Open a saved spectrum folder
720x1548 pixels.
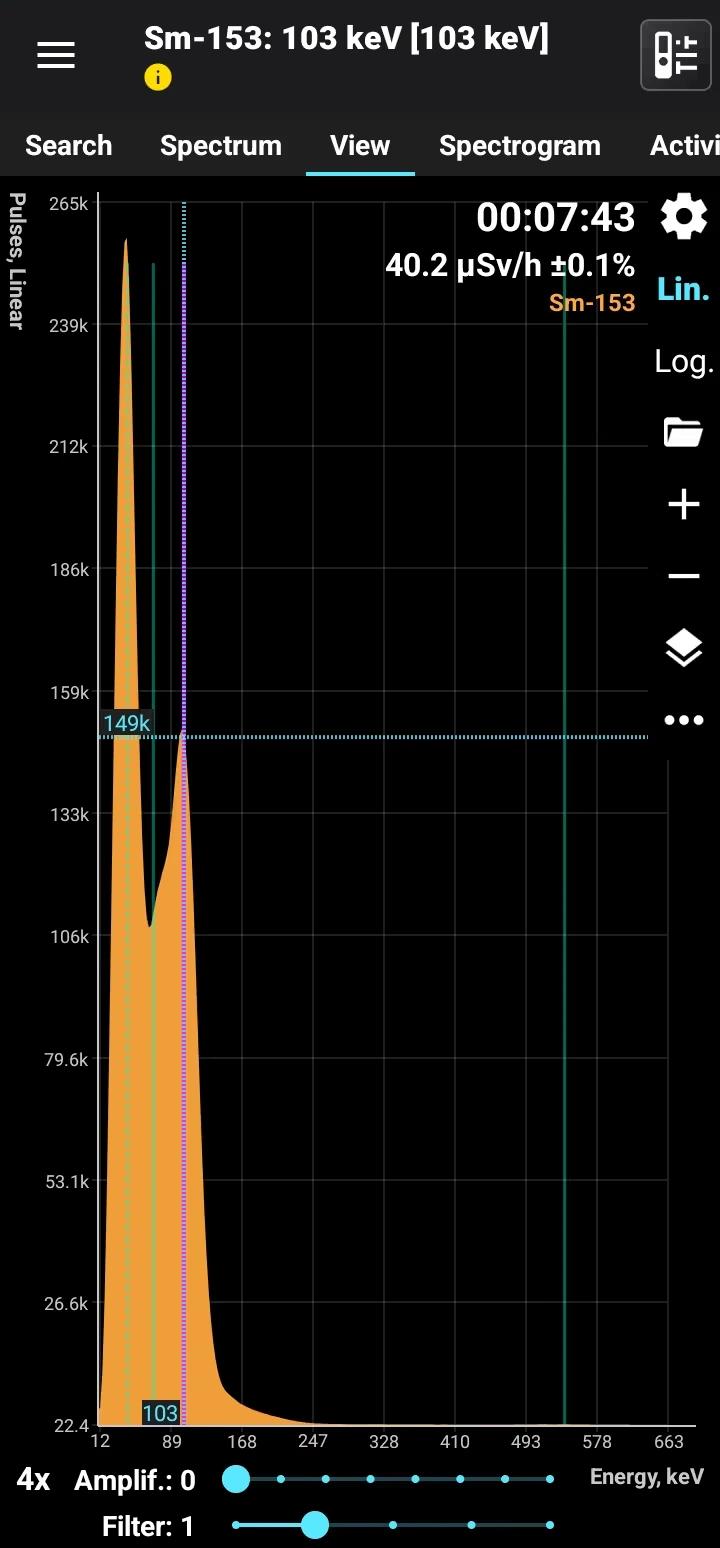click(684, 433)
